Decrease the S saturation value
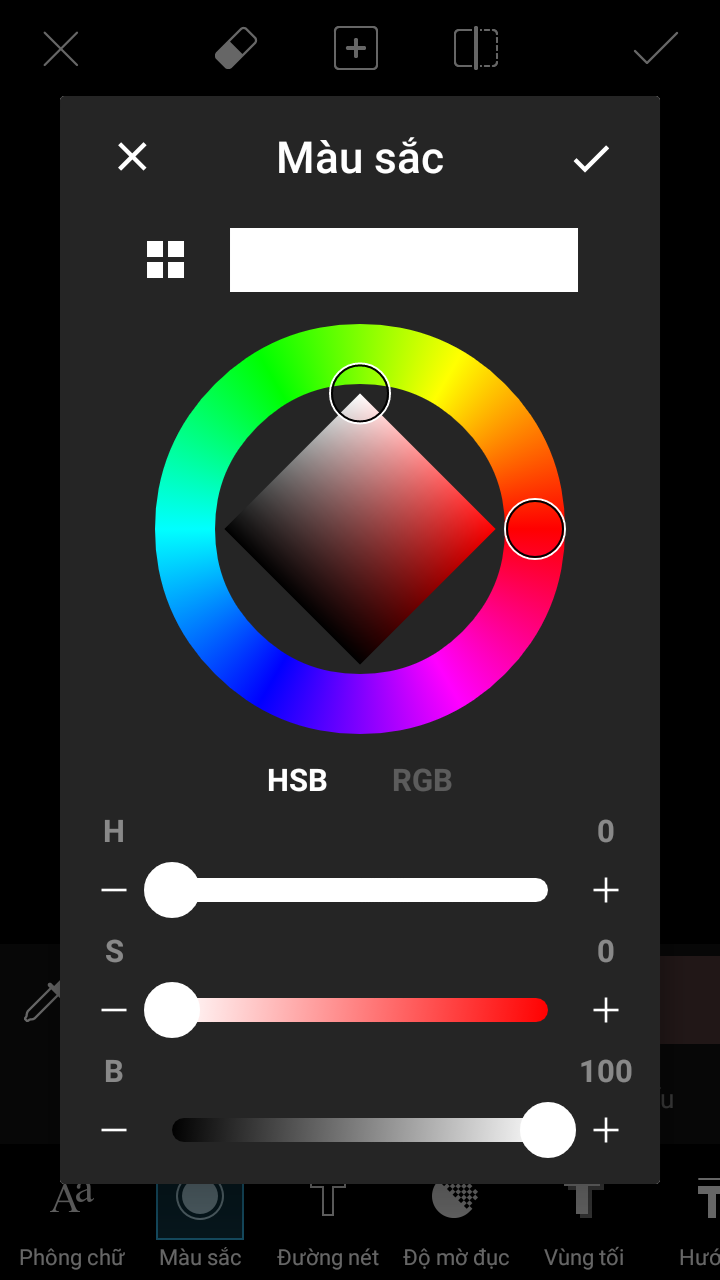Screen dimensions: 720x1280 coord(114,1010)
